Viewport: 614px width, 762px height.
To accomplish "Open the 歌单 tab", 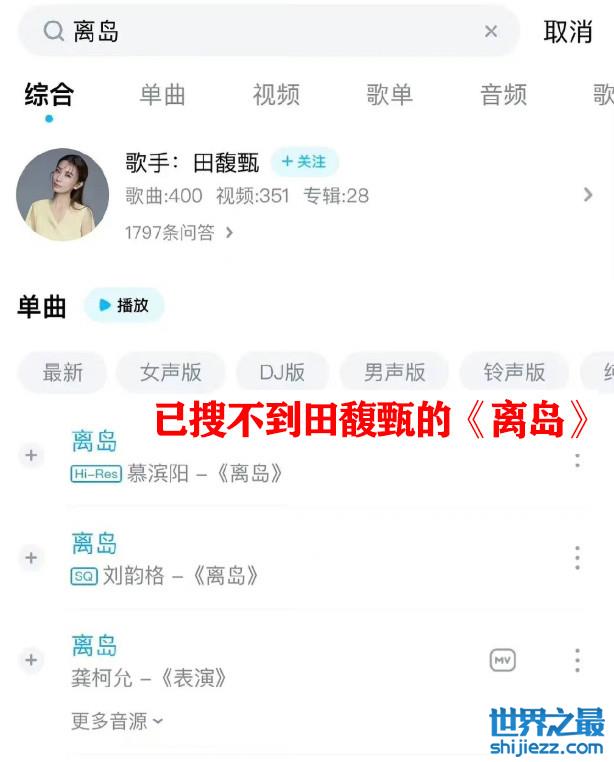I will click(x=390, y=95).
